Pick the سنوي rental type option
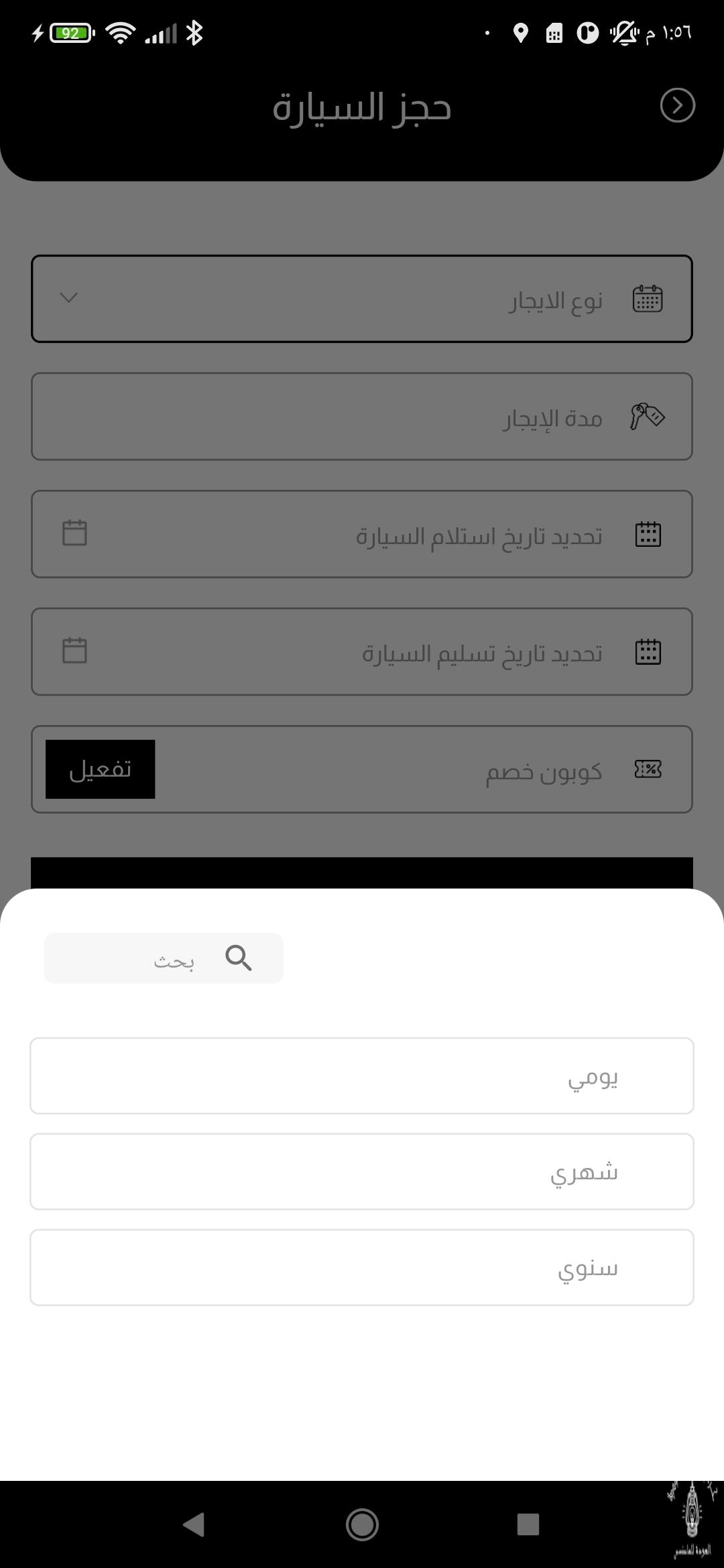Screen dimensions: 724x1568 coord(362,1268)
